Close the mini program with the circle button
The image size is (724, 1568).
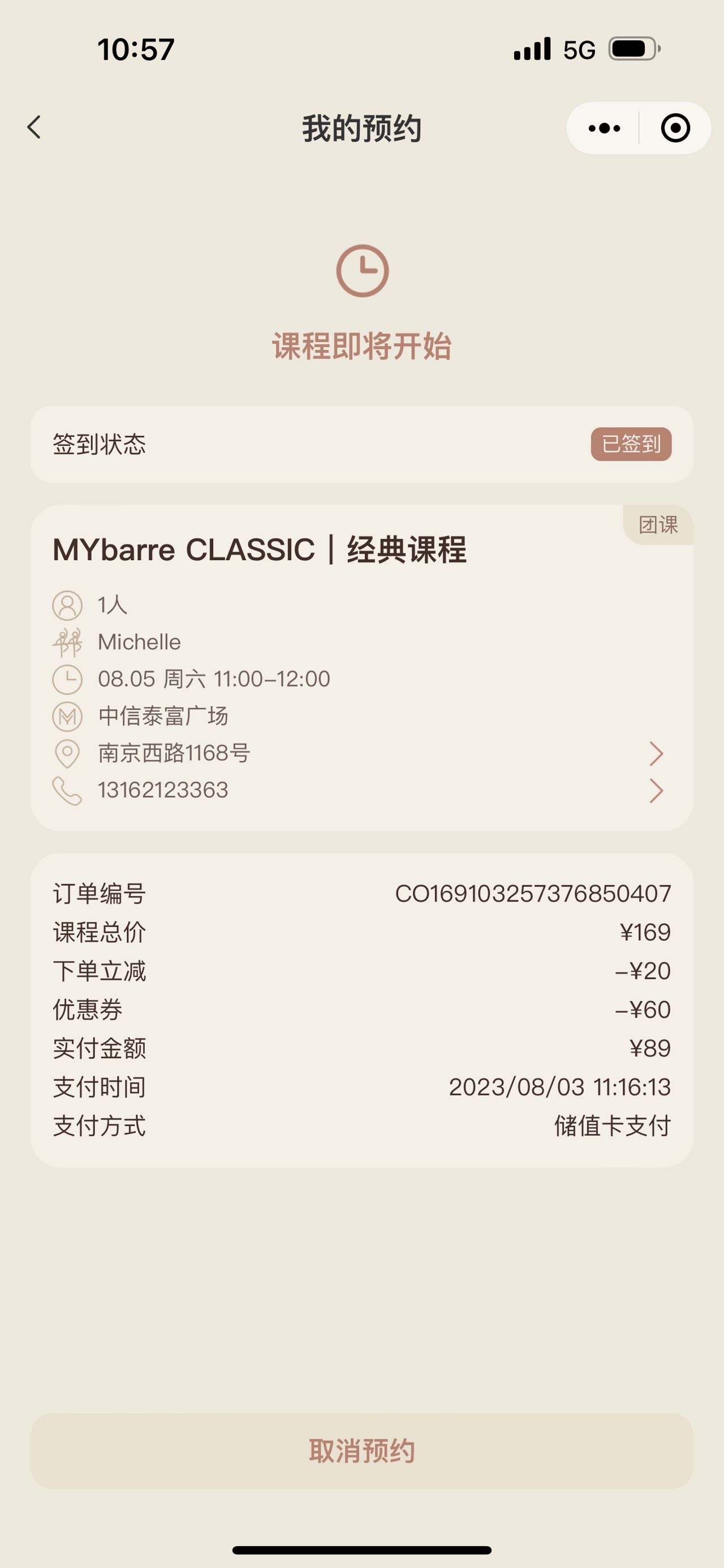pyautogui.click(x=675, y=128)
